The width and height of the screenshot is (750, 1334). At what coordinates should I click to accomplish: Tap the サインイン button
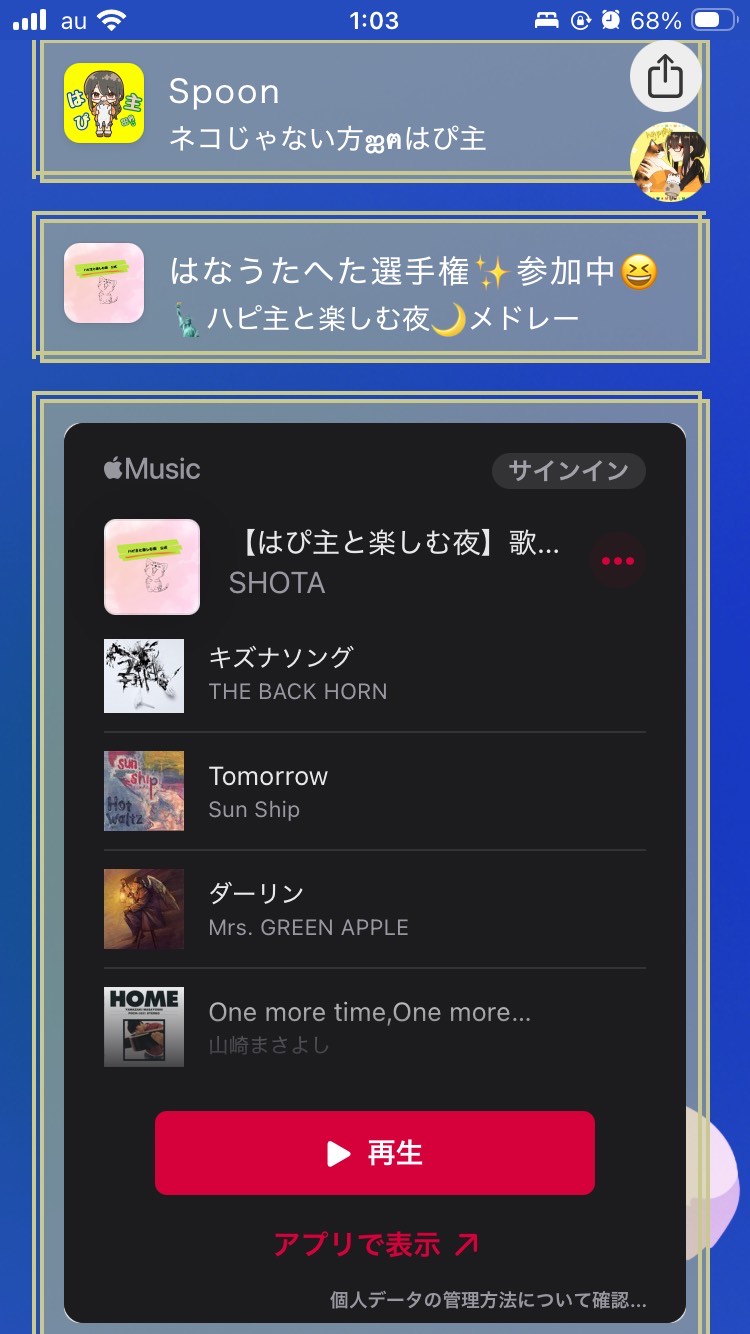[568, 471]
